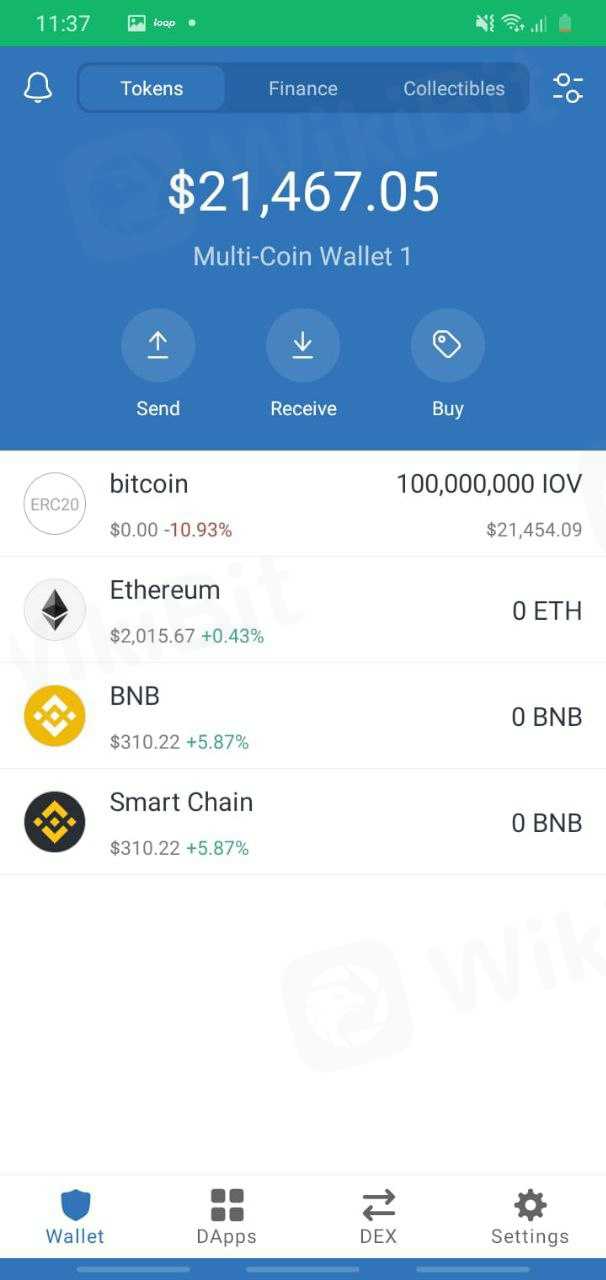Switch to the Collectibles tab

pos(454,88)
